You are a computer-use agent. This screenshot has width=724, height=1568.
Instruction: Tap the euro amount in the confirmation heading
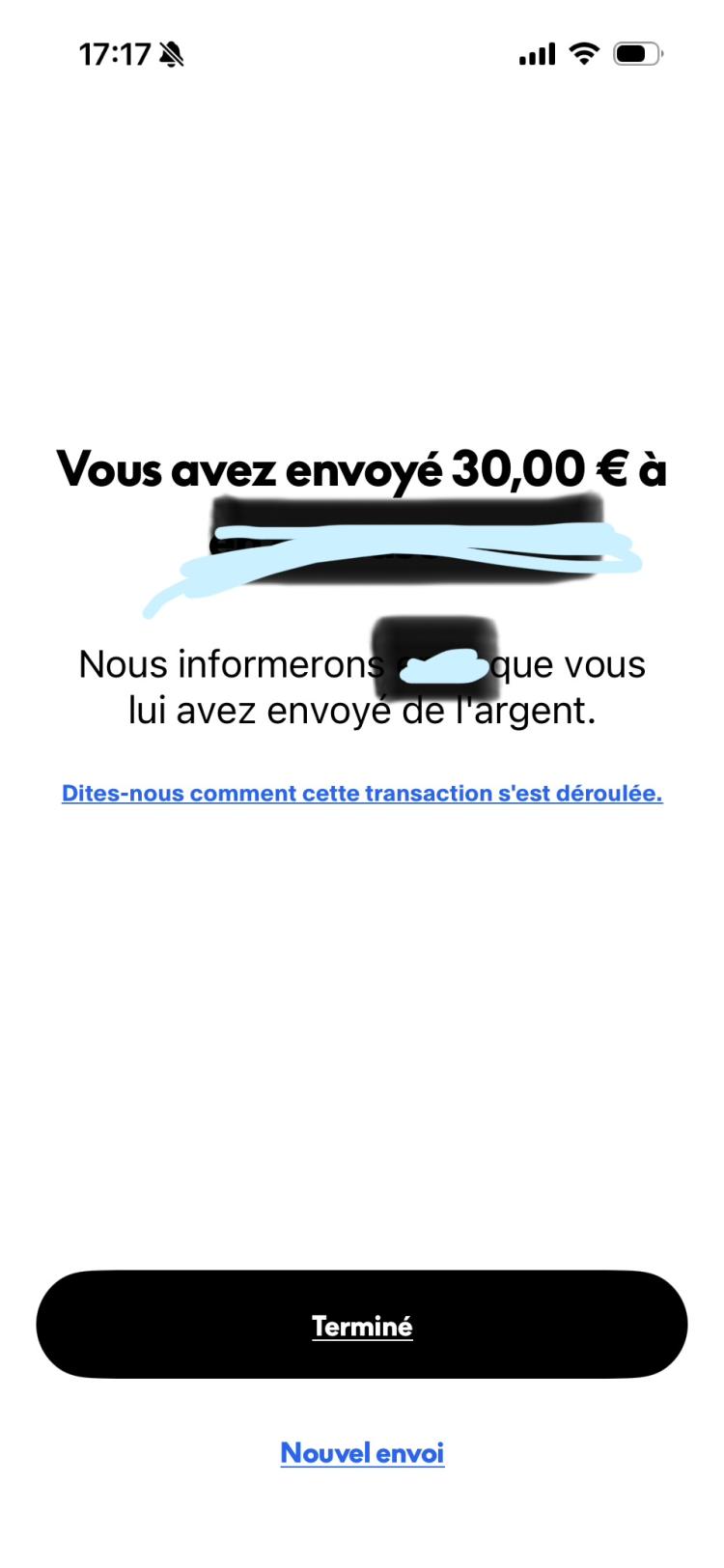tap(541, 471)
